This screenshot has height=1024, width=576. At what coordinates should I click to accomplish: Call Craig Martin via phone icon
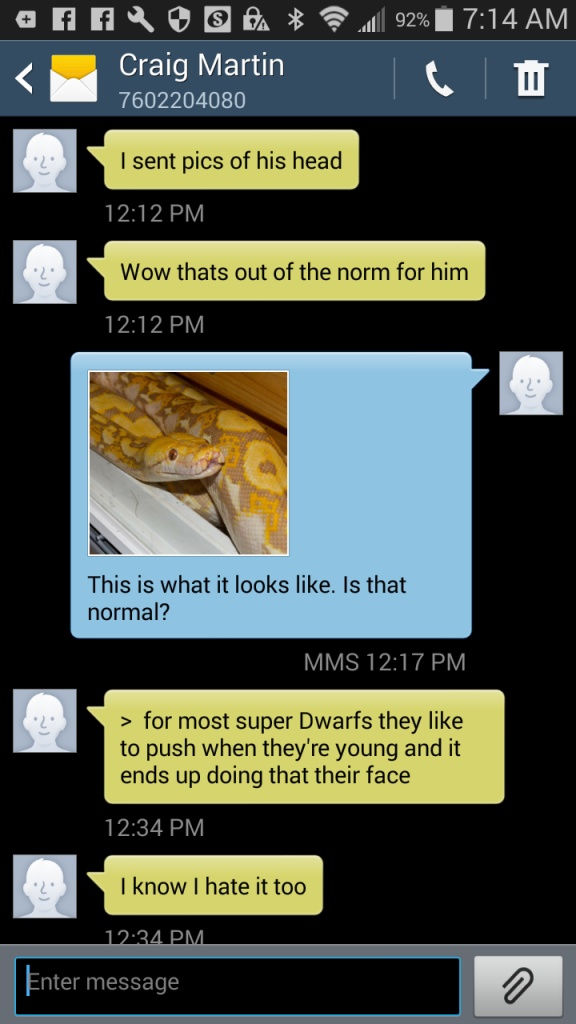[440, 79]
